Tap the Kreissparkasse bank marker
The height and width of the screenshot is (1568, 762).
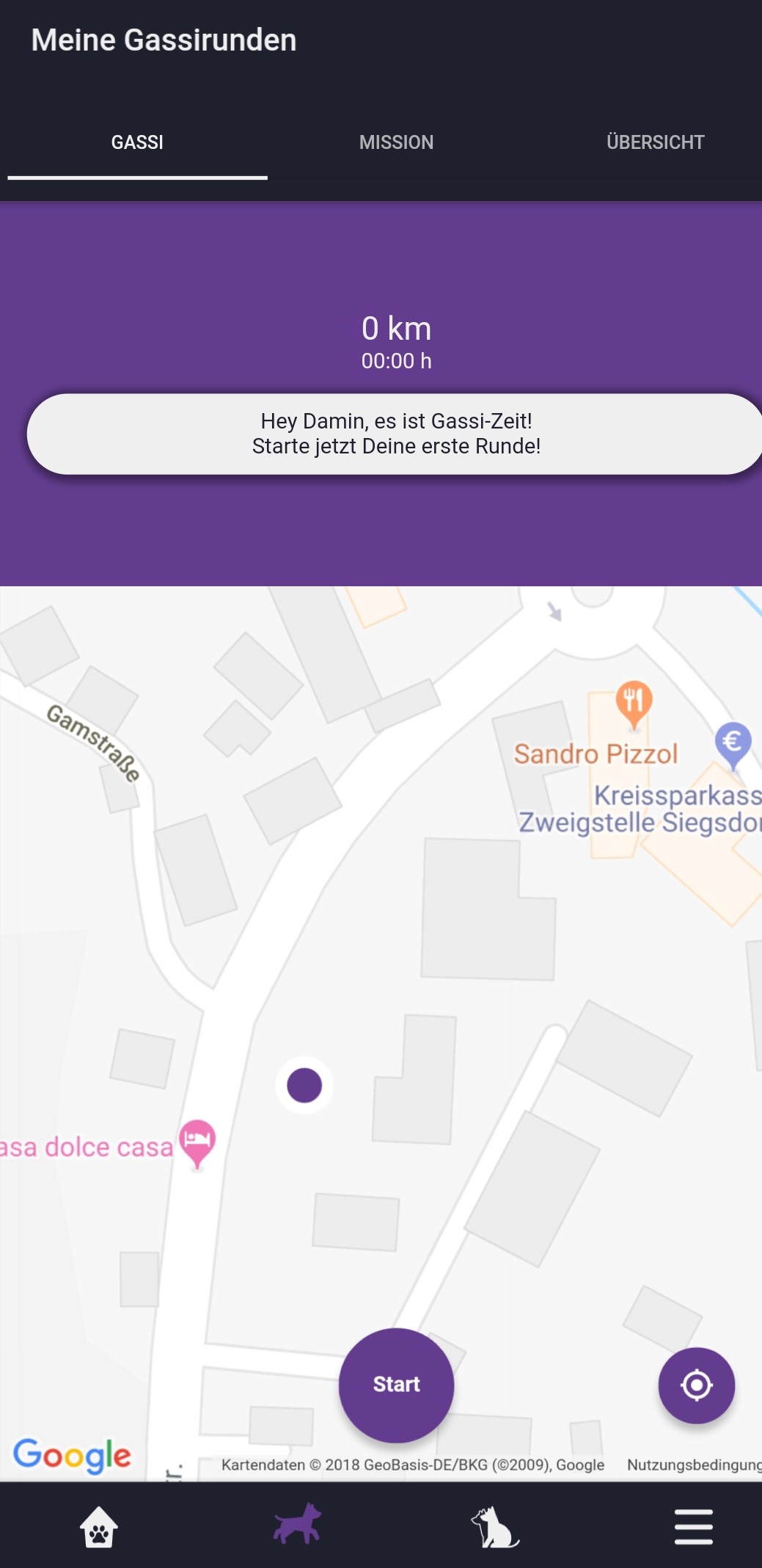point(733,743)
